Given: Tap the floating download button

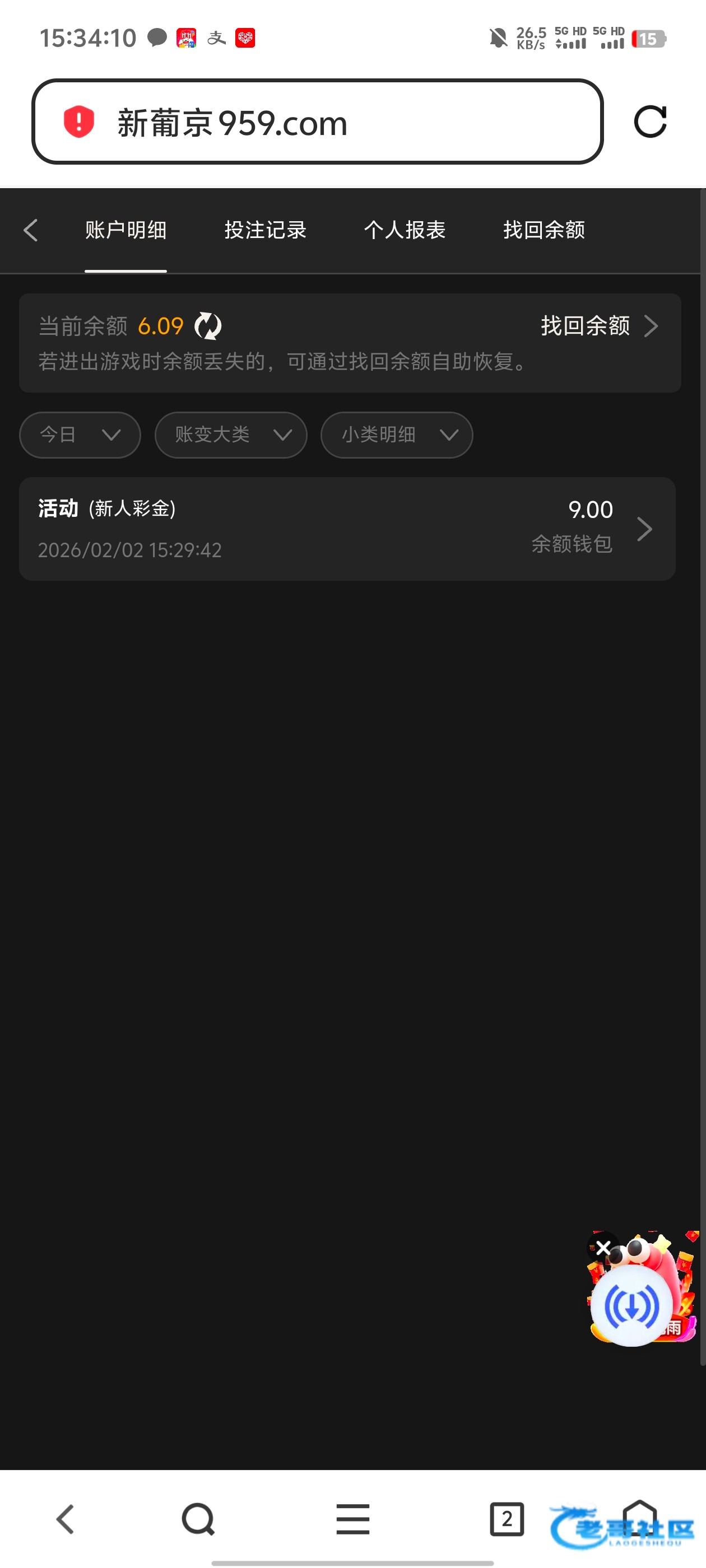Looking at the screenshot, I should pyautogui.click(x=631, y=1306).
